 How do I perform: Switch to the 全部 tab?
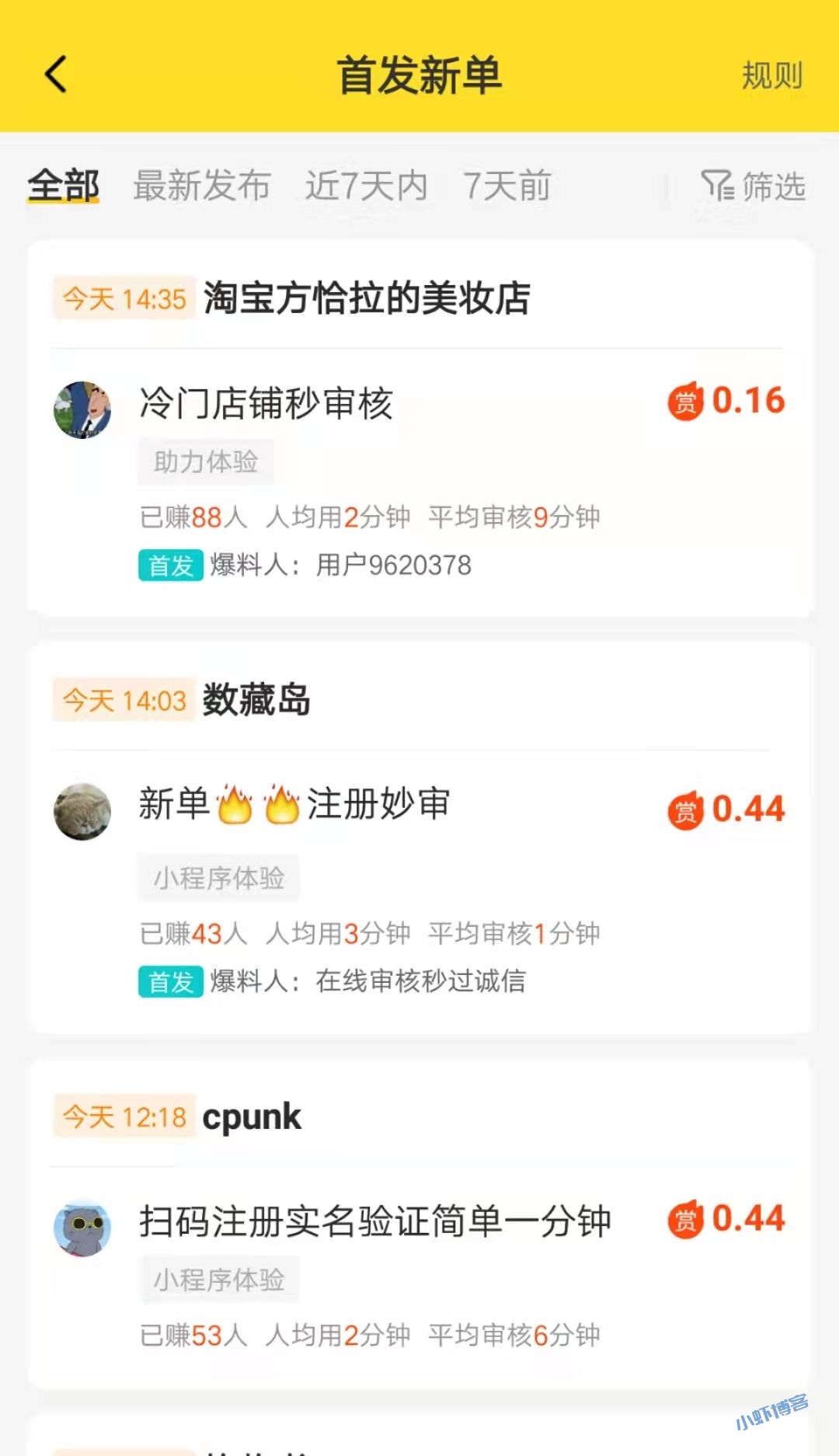pos(62,185)
